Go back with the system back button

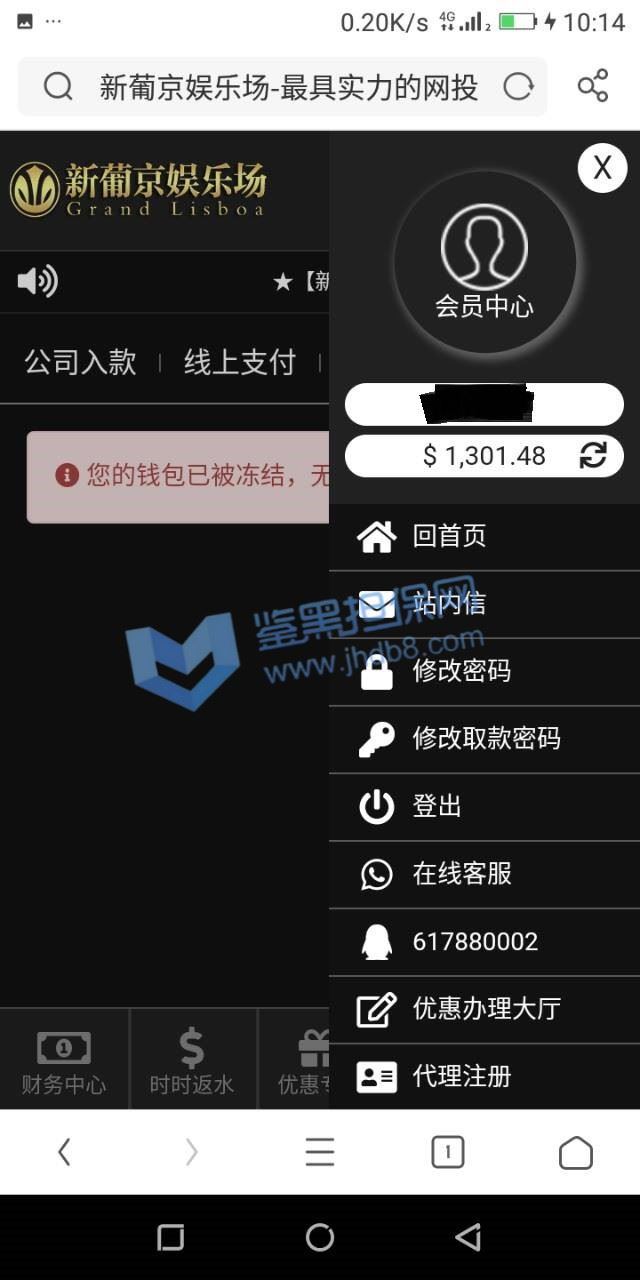point(468,1237)
